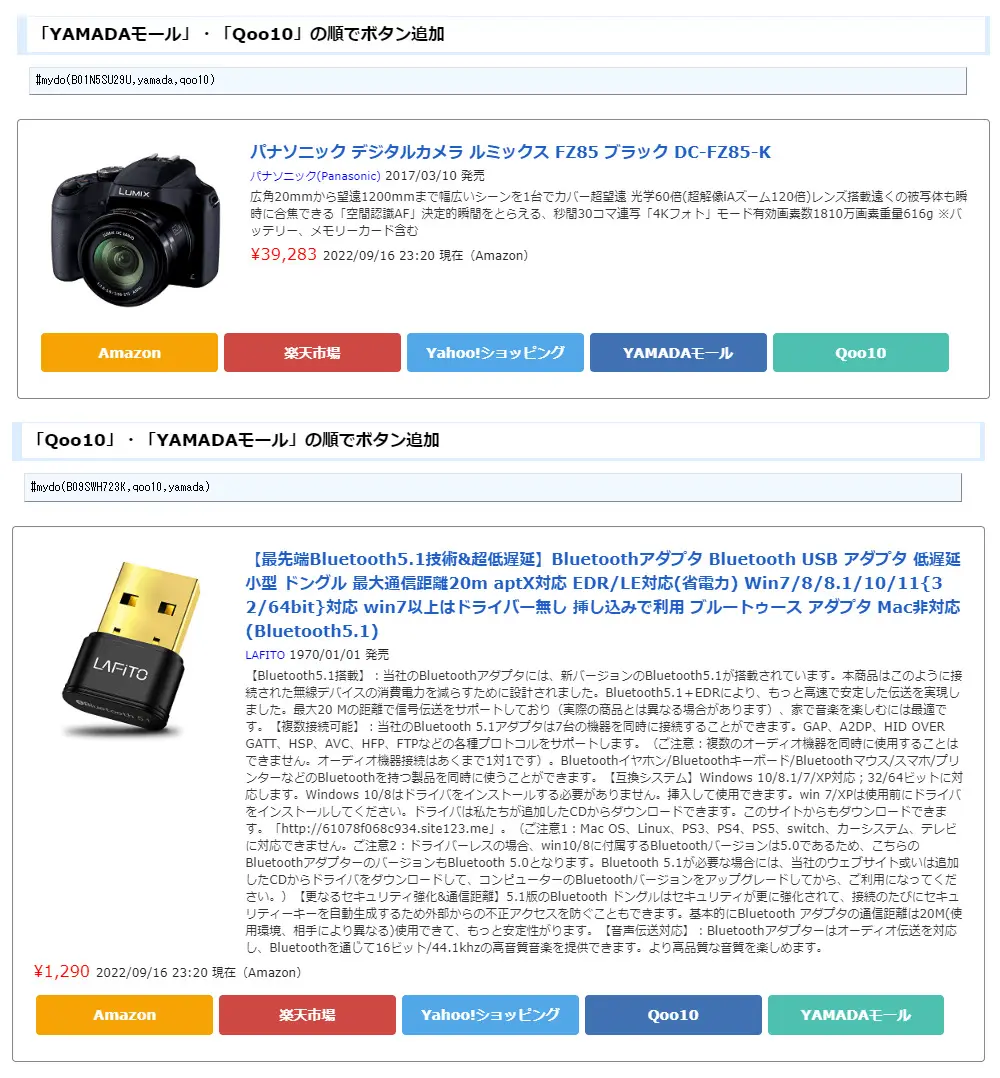This screenshot has height=1078, width=1000.
Task: Tap the LAFITO brand link
Action: pyautogui.click(x=265, y=655)
